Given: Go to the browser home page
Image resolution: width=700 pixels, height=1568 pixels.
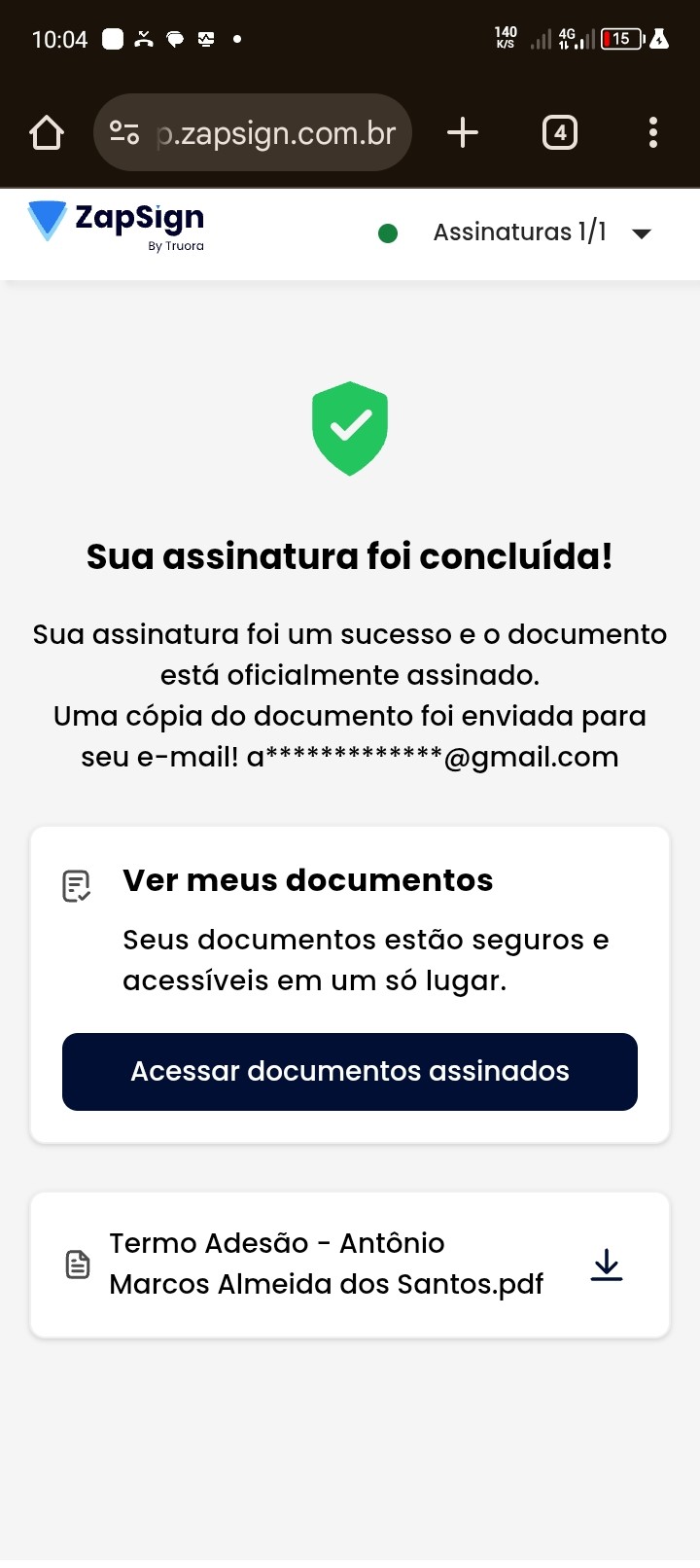Looking at the screenshot, I should [x=47, y=132].
